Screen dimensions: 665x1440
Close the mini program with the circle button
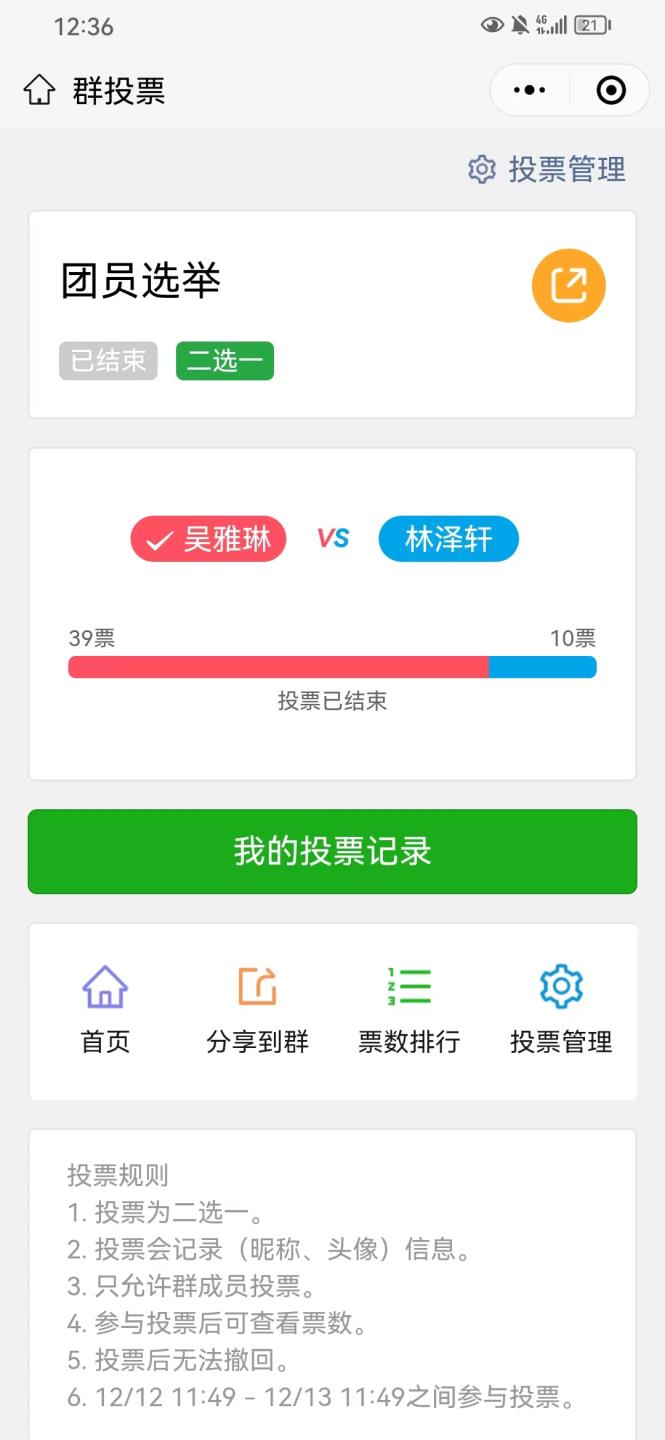point(610,90)
